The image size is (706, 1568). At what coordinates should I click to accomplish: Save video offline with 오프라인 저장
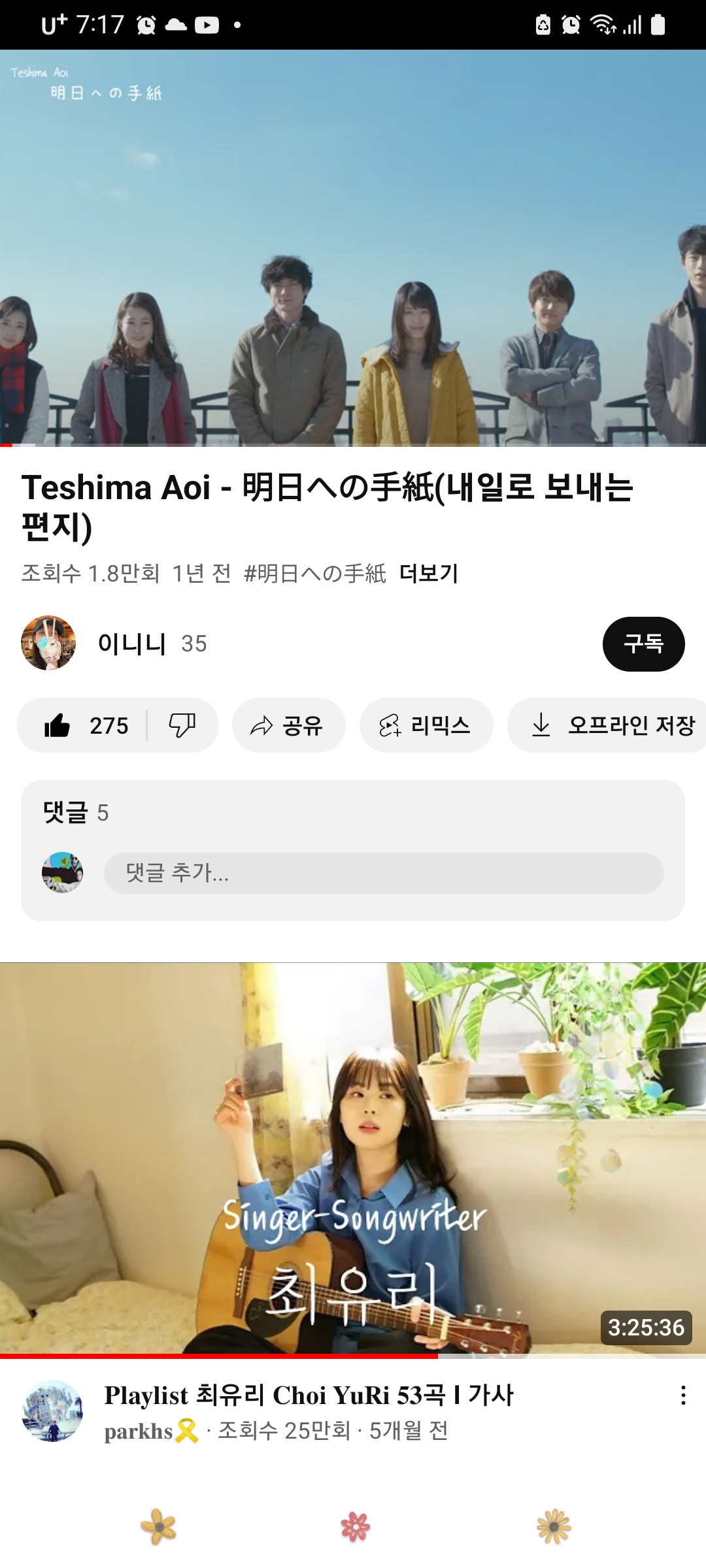[613, 725]
